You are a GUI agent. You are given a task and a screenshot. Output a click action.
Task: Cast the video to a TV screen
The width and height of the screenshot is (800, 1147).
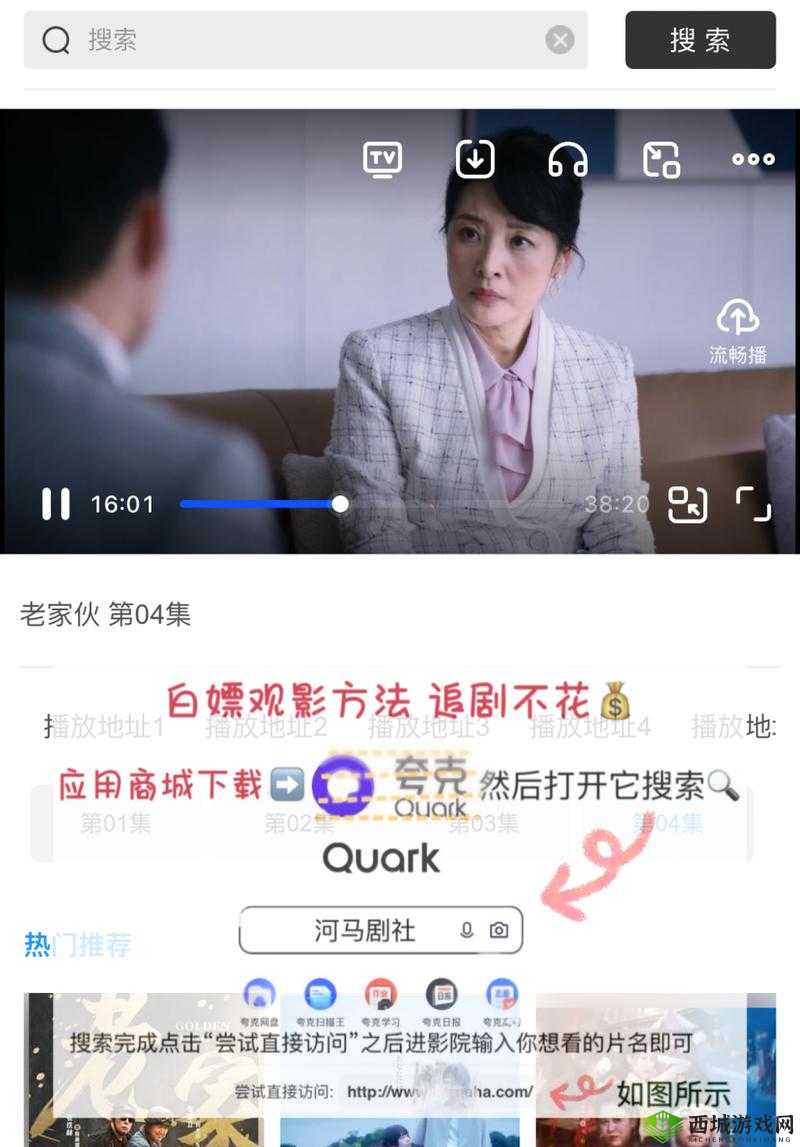[x=383, y=159]
